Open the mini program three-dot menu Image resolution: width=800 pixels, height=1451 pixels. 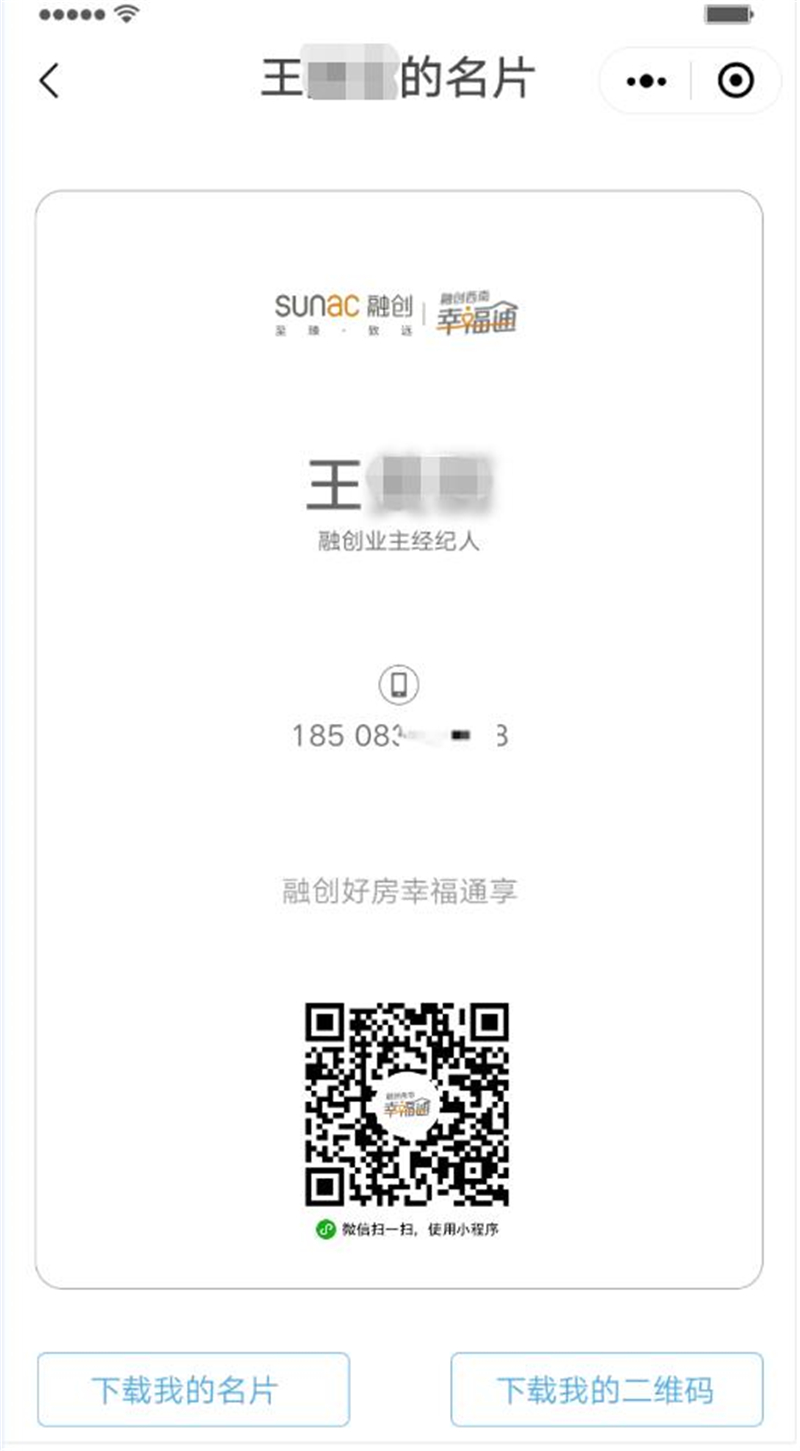[646, 81]
